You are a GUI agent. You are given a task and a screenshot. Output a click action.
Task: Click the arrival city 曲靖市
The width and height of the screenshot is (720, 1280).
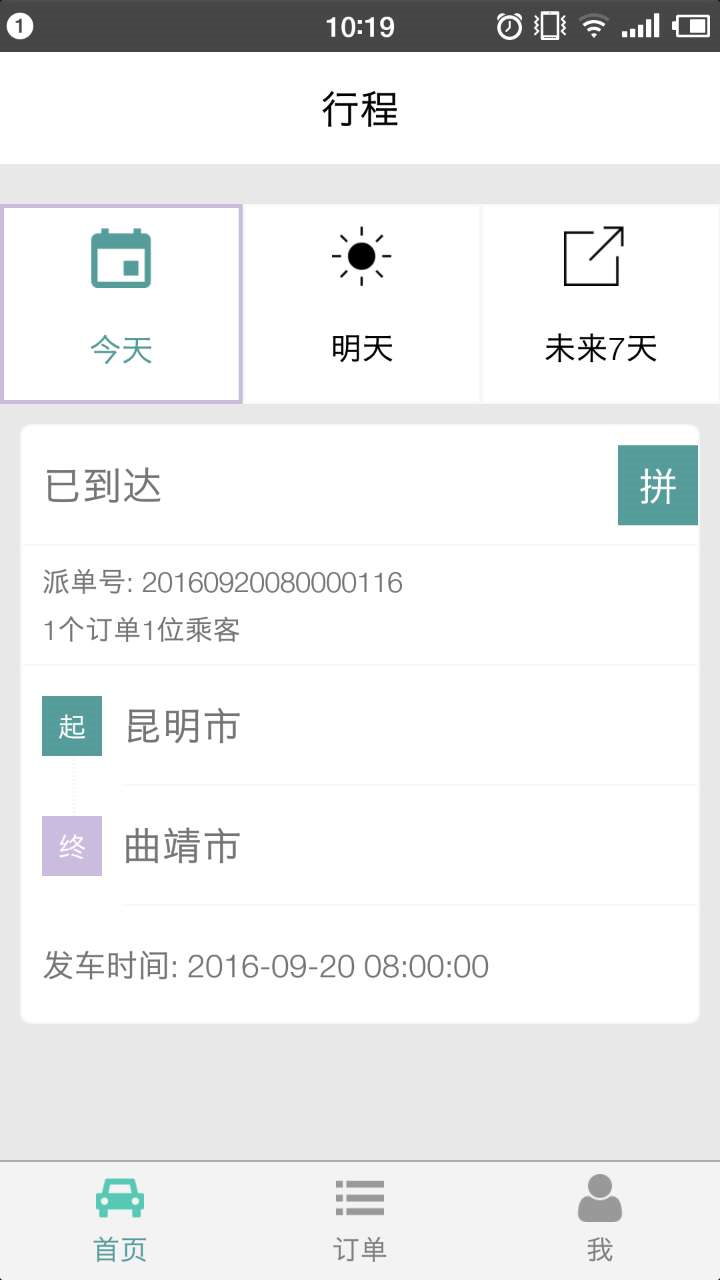pyautogui.click(x=180, y=846)
